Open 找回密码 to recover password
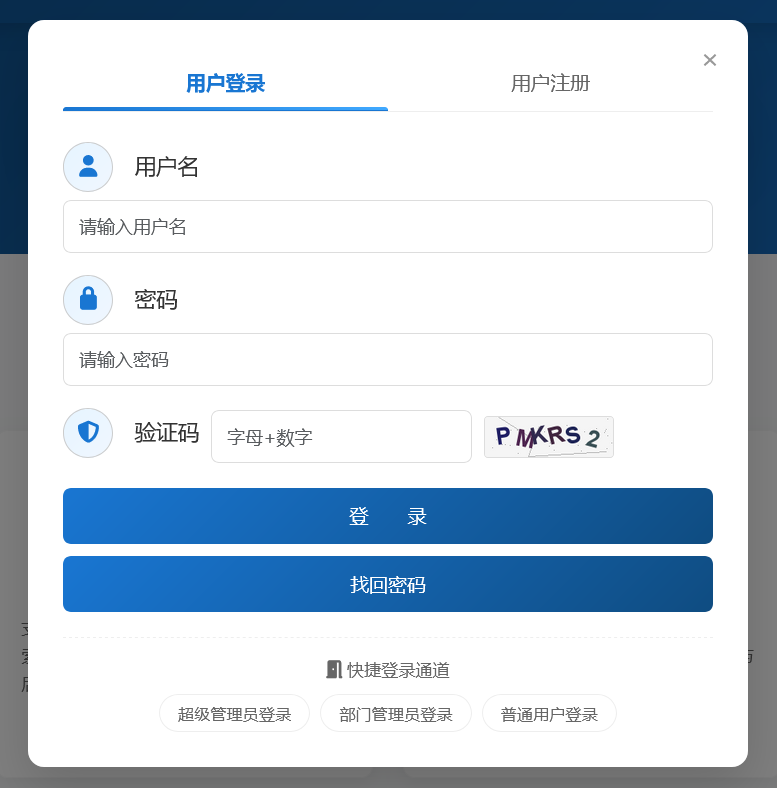 pyautogui.click(x=387, y=584)
